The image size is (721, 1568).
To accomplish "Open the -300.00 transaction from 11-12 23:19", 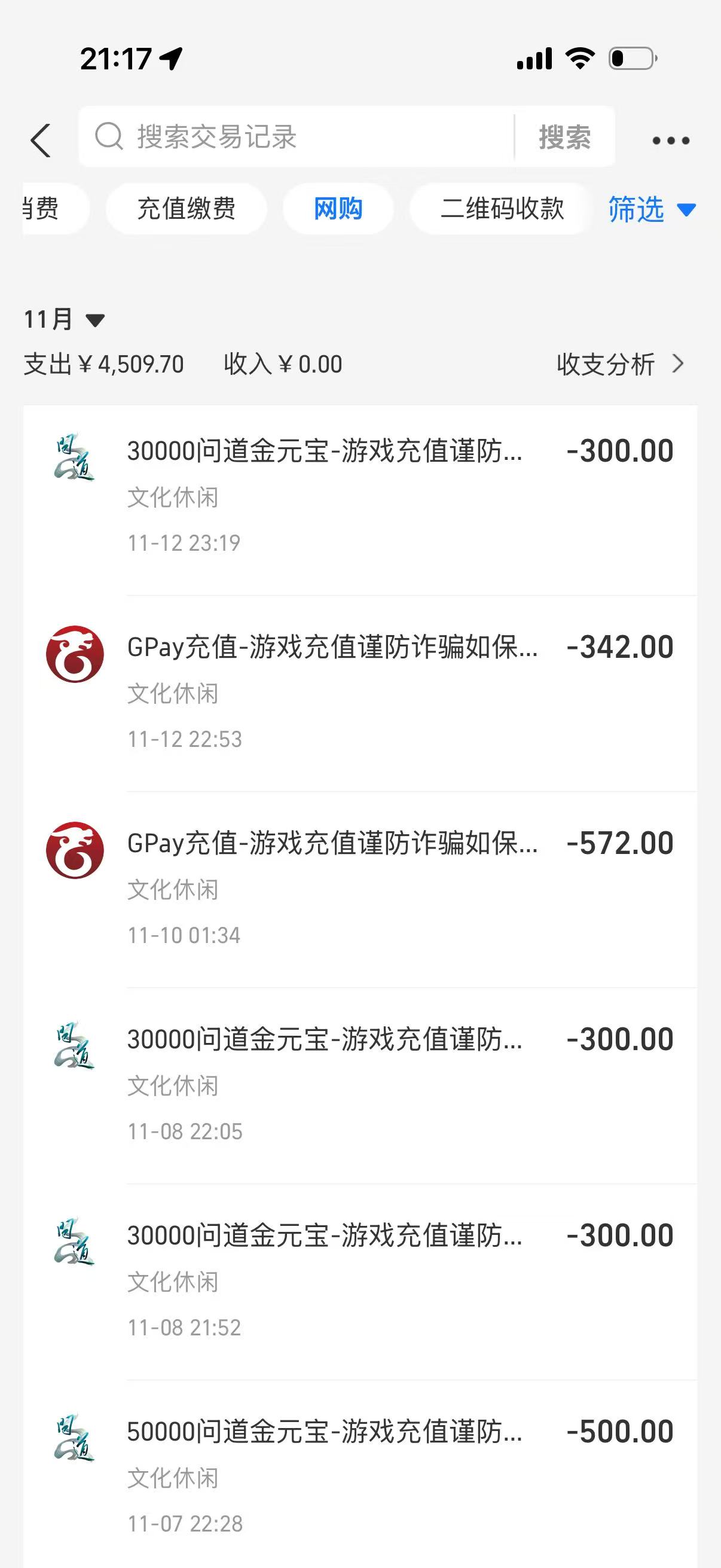I will tap(360, 496).
